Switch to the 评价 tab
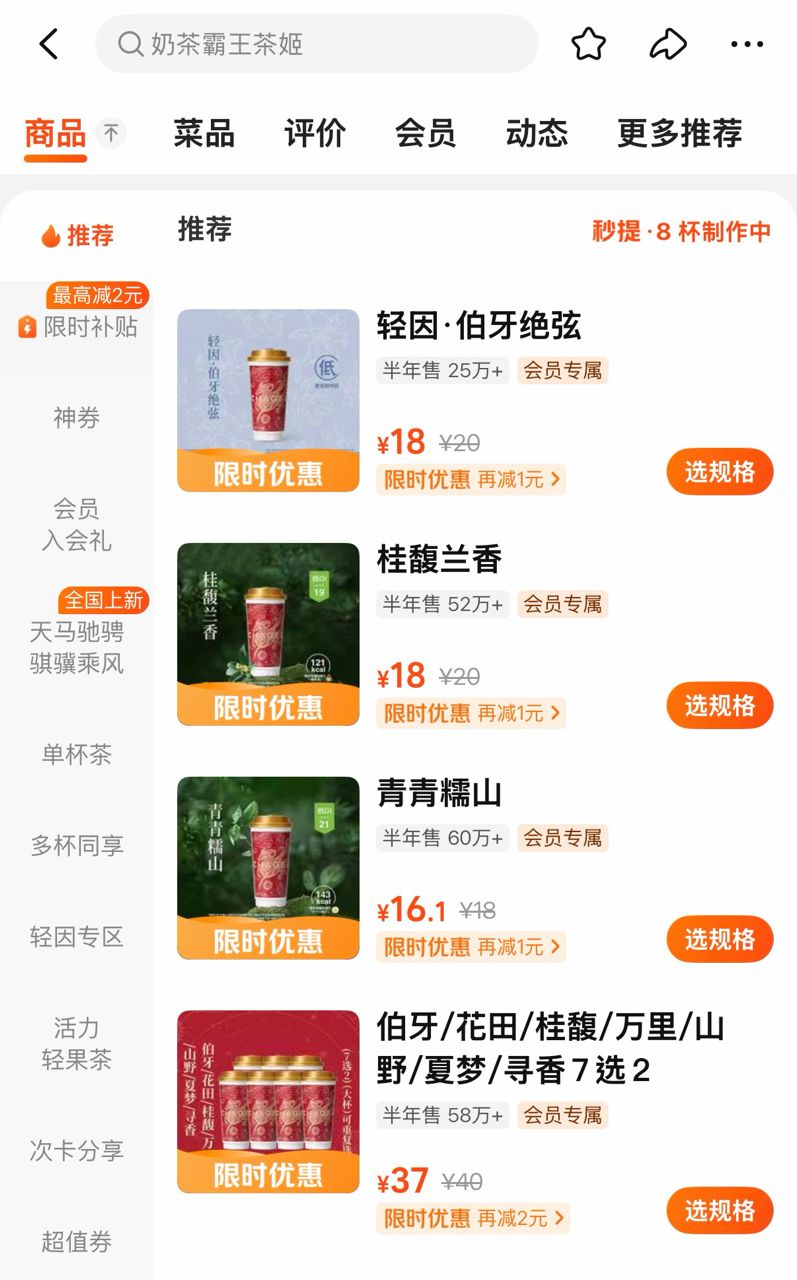797x1280 pixels. coord(315,133)
